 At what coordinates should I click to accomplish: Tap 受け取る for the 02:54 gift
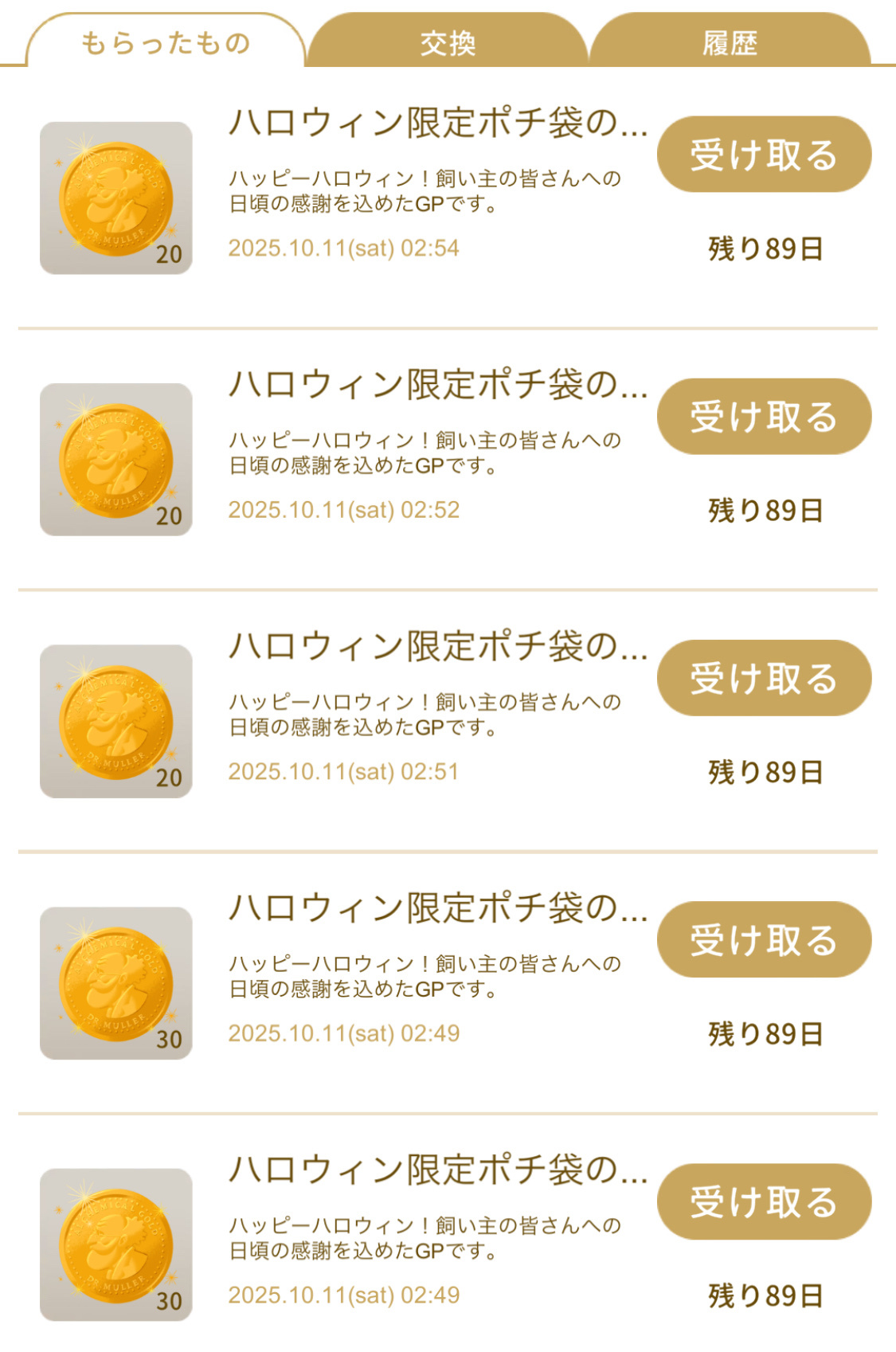[764, 155]
